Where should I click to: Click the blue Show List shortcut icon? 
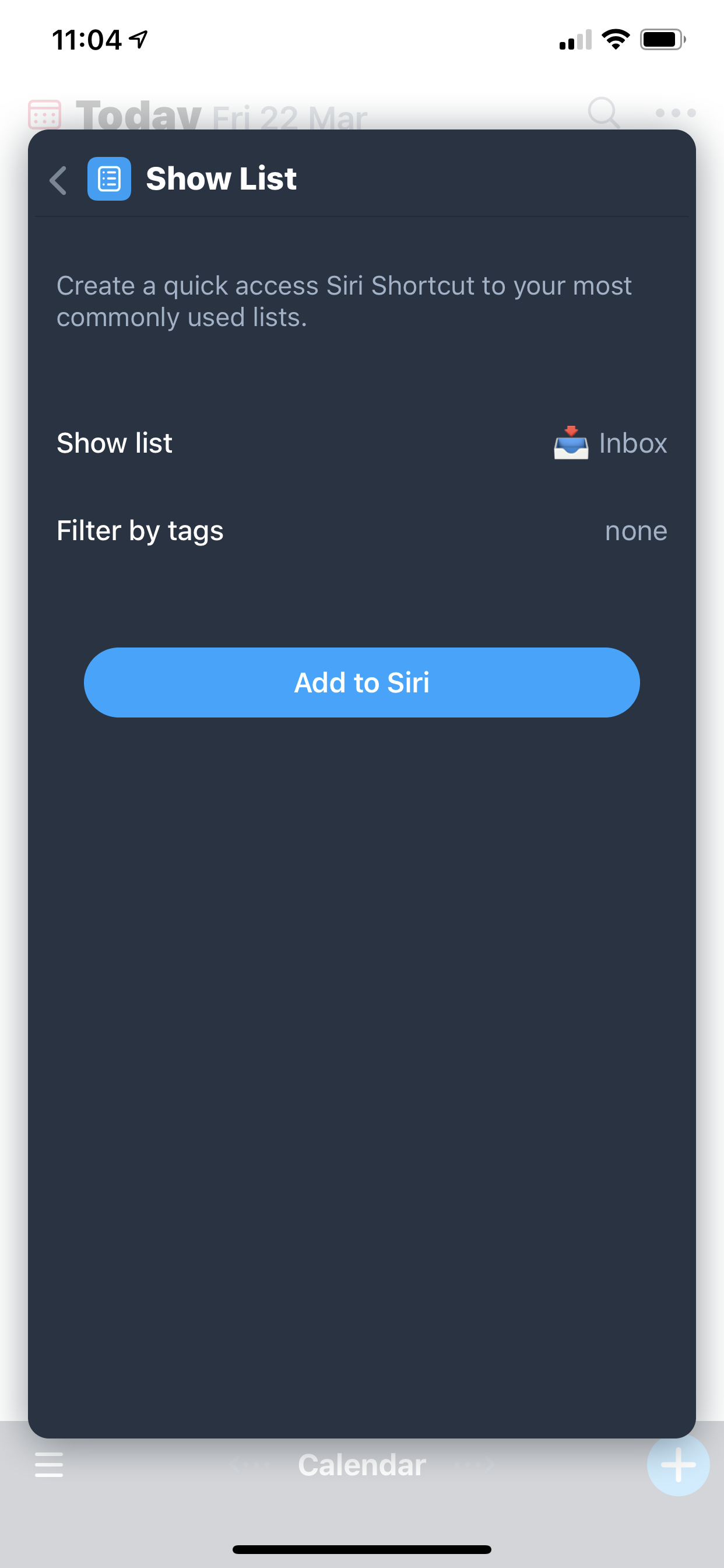point(109,178)
